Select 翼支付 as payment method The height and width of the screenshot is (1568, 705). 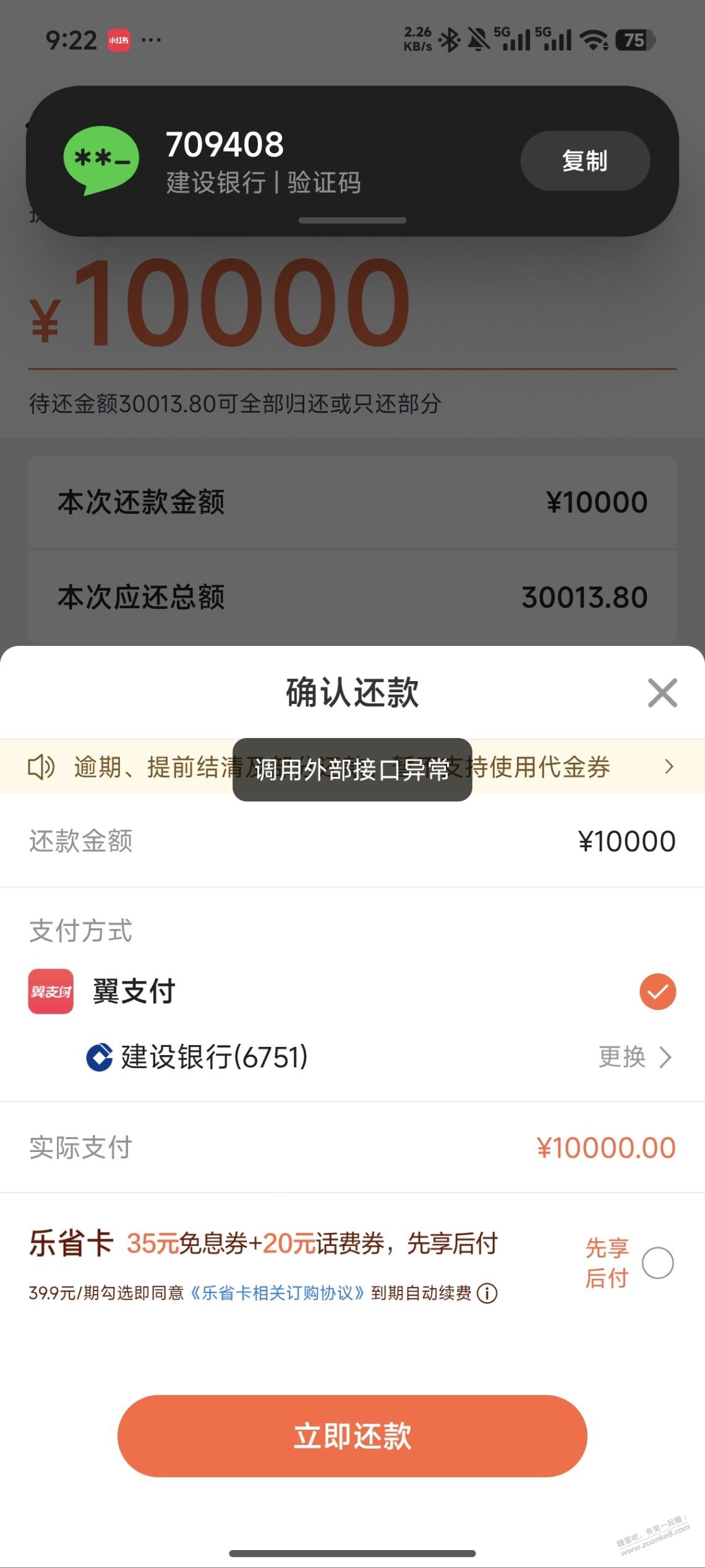tap(657, 992)
